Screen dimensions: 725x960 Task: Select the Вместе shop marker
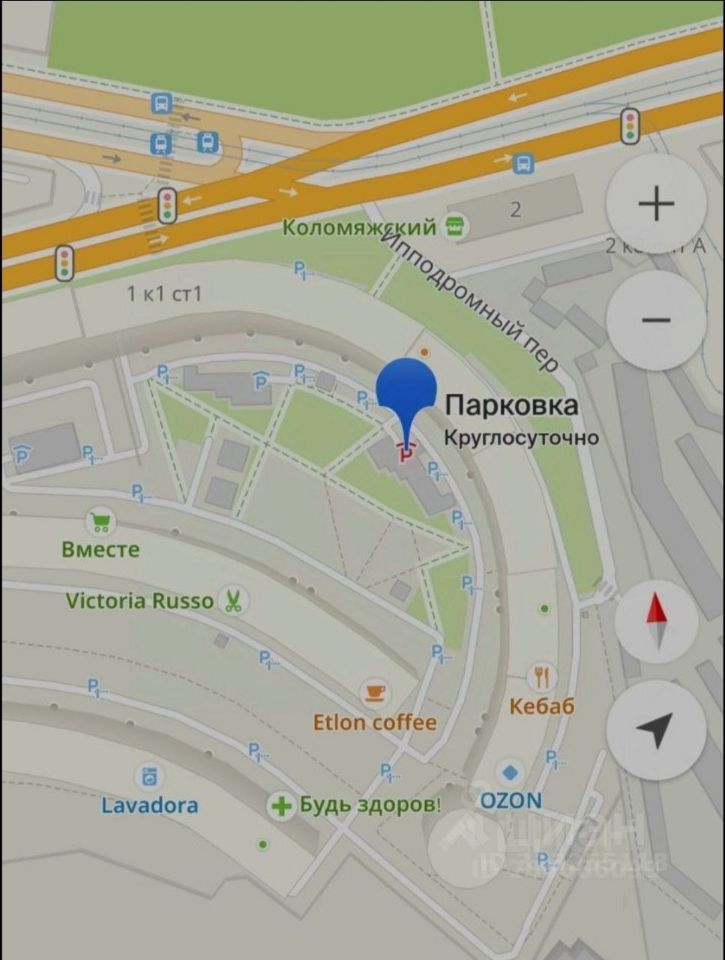(100, 521)
